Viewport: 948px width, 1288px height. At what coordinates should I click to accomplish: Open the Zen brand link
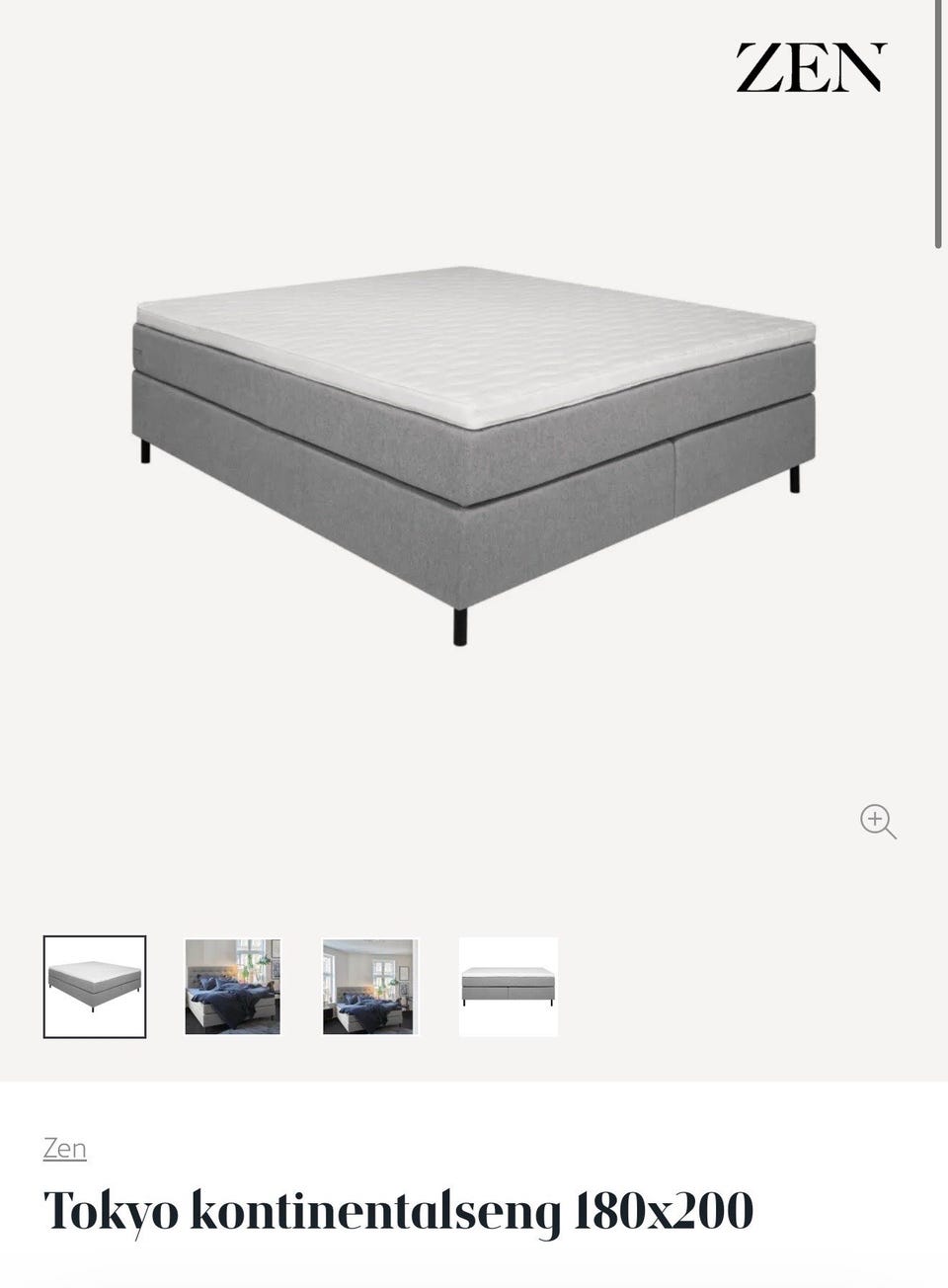[x=65, y=1149]
